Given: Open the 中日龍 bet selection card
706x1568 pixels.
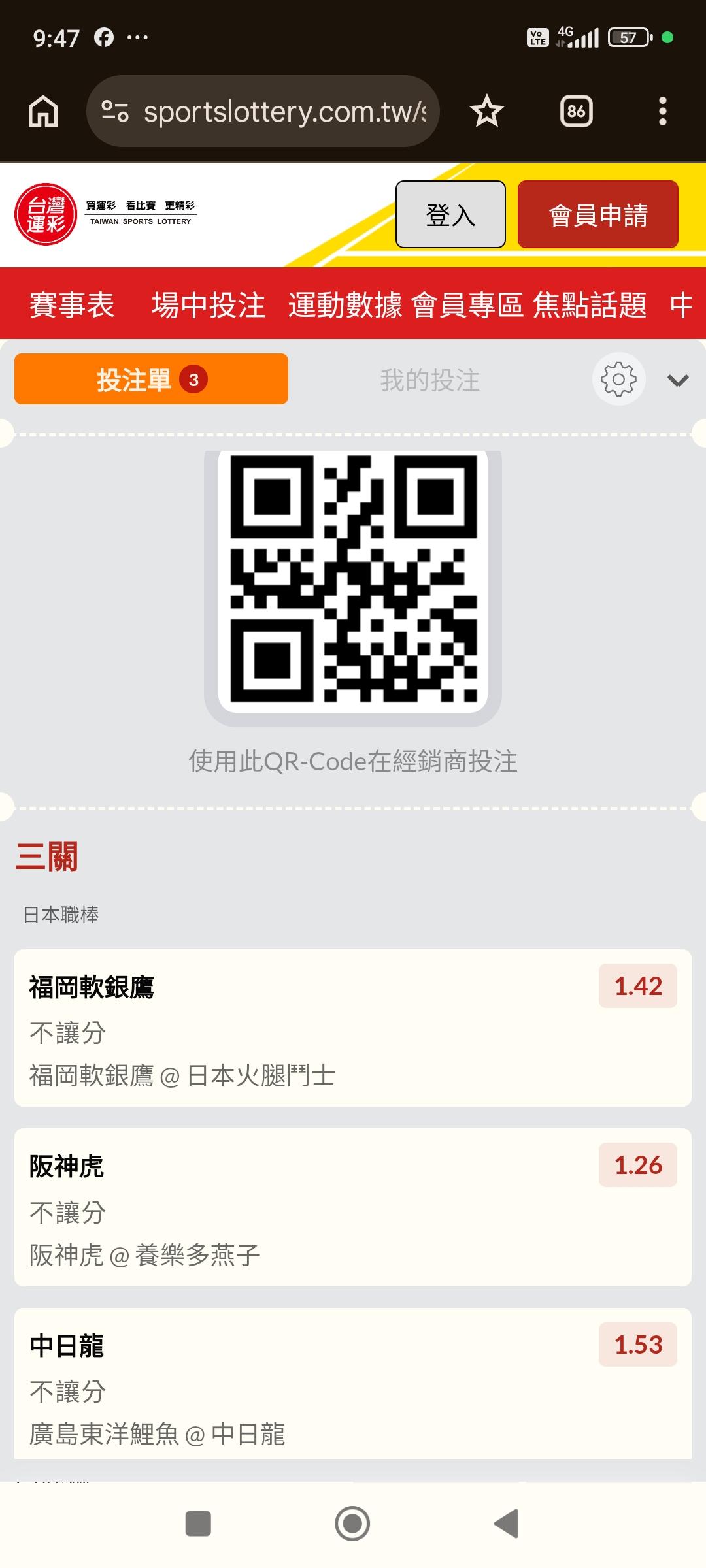Looking at the screenshot, I should tap(353, 1383).
